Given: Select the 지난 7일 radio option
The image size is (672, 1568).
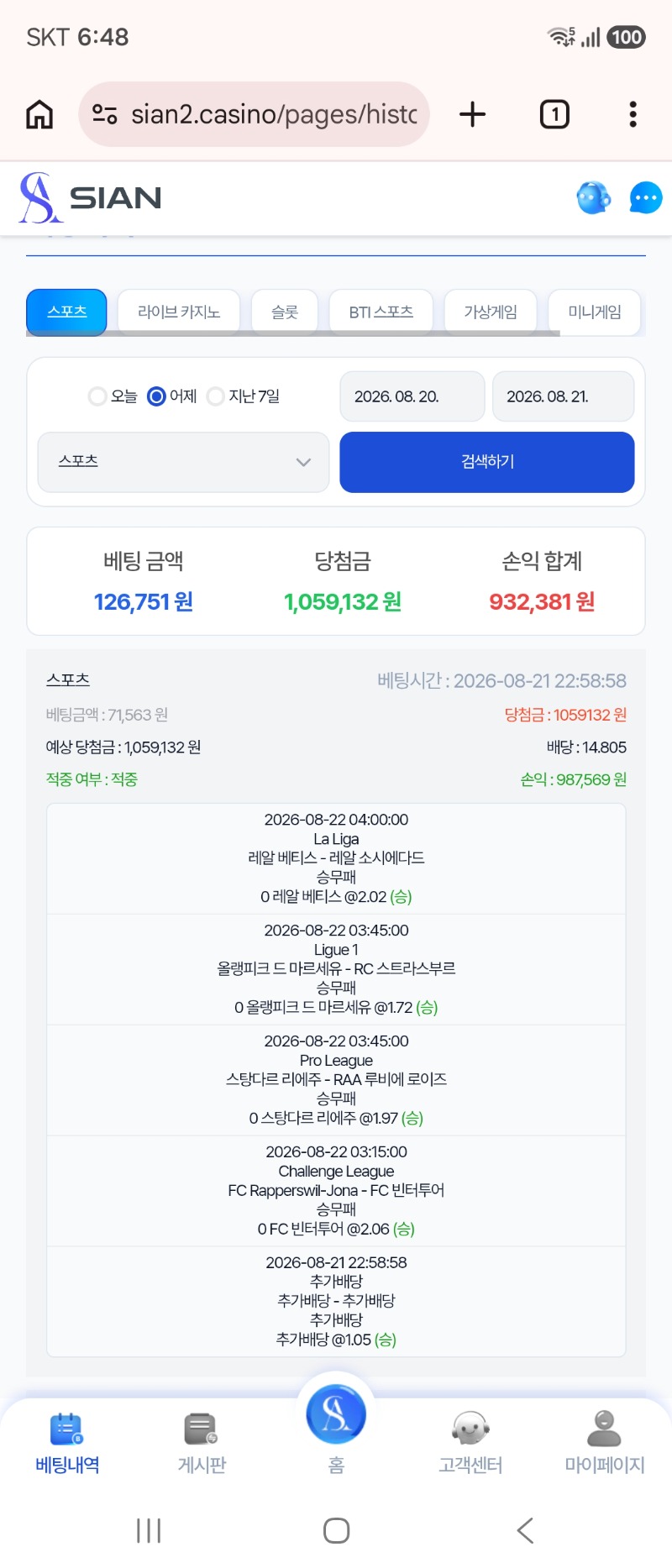Looking at the screenshot, I should pyautogui.click(x=244, y=396).
